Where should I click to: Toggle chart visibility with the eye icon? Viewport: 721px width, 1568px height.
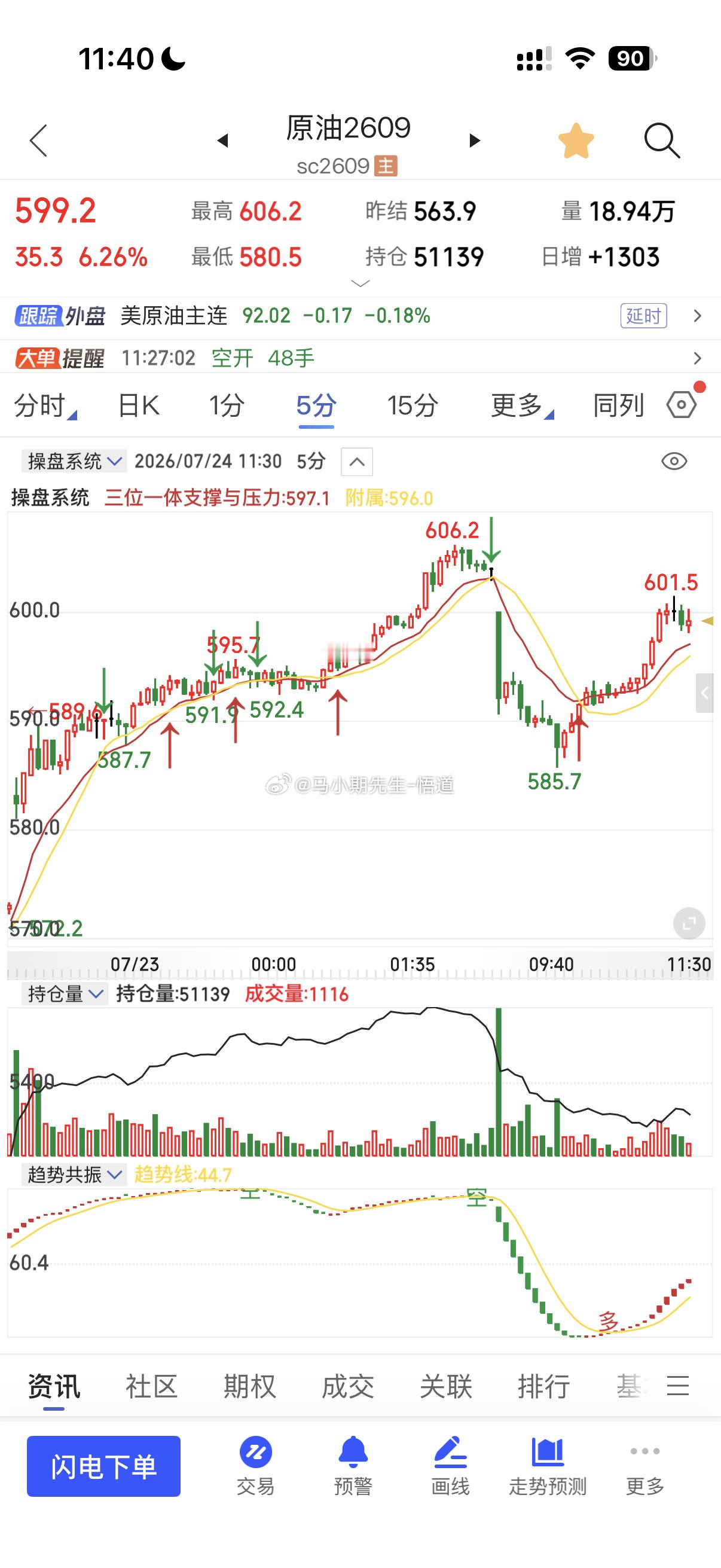[x=674, y=462]
